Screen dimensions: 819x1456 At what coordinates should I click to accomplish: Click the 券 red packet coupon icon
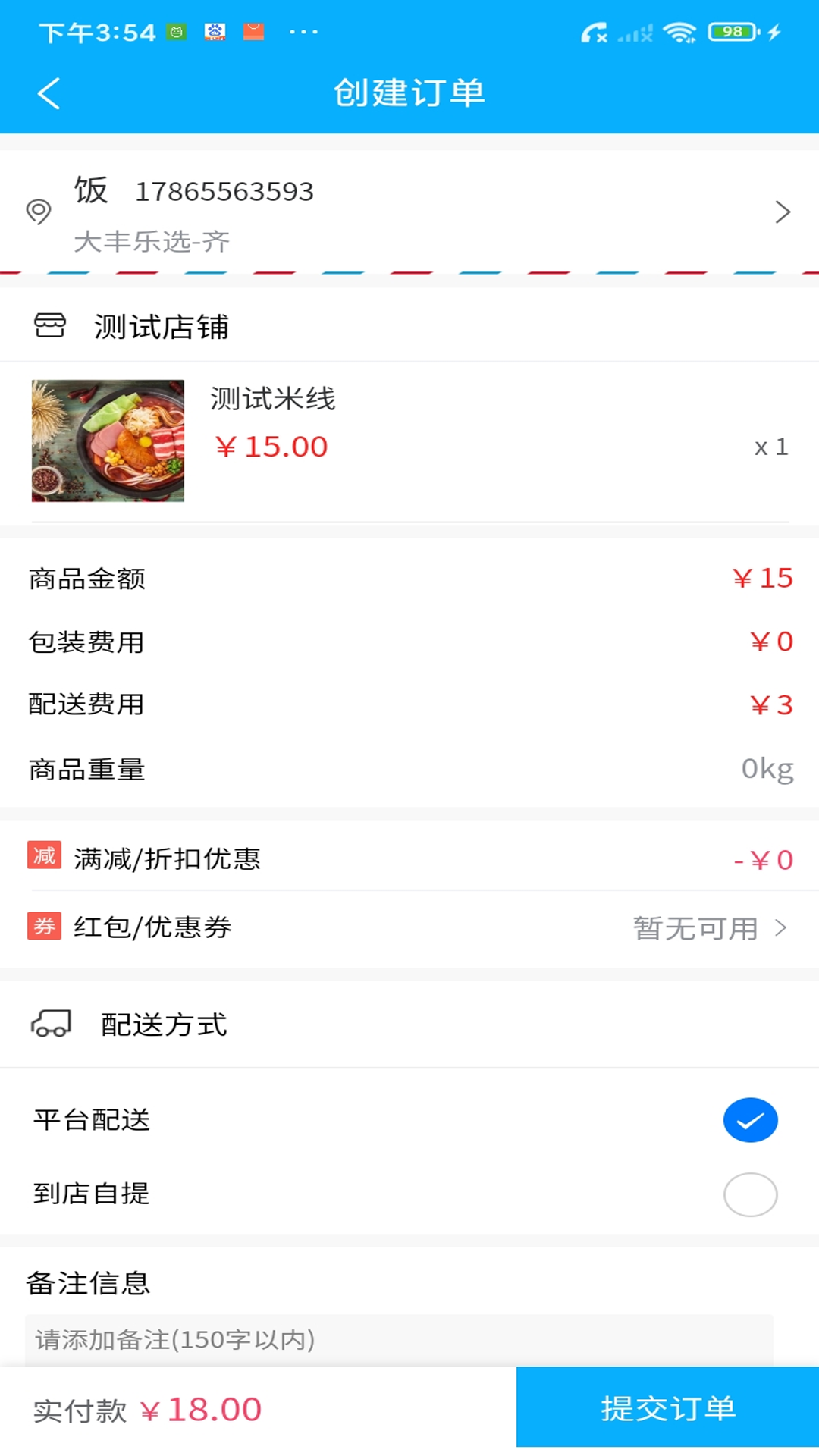click(44, 927)
